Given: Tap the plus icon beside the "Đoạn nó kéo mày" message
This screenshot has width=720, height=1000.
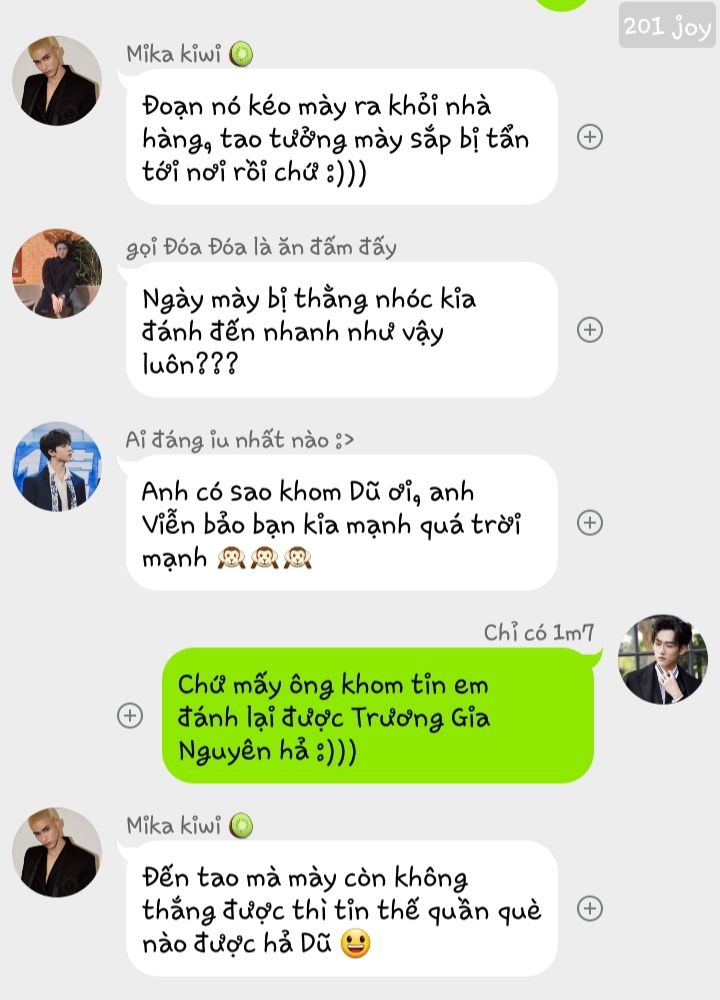Looking at the screenshot, I should (x=590, y=137).
